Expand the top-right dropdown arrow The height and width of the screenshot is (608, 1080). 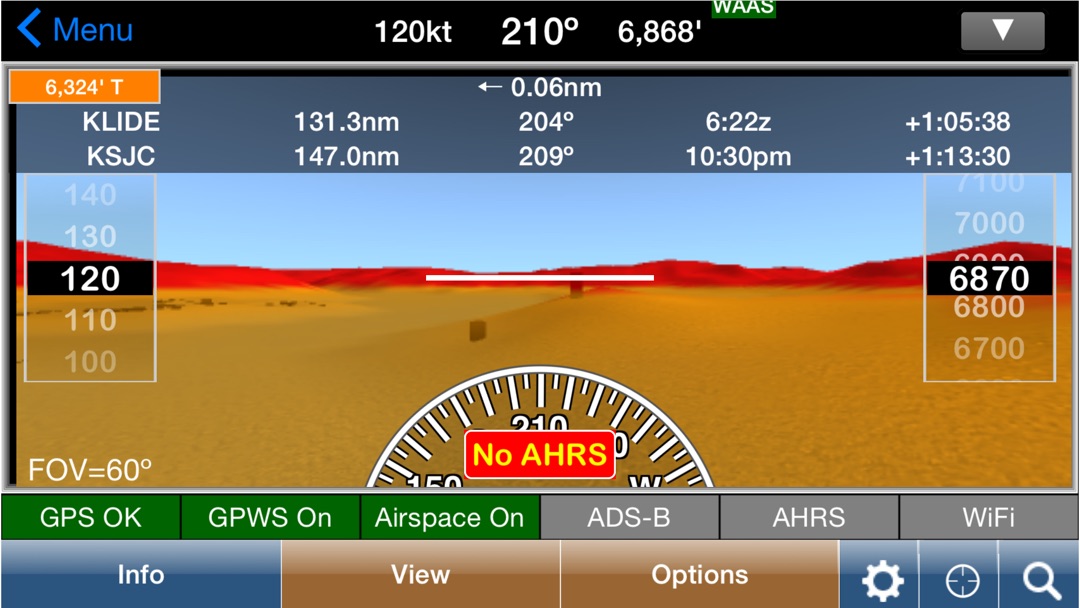tap(1002, 31)
